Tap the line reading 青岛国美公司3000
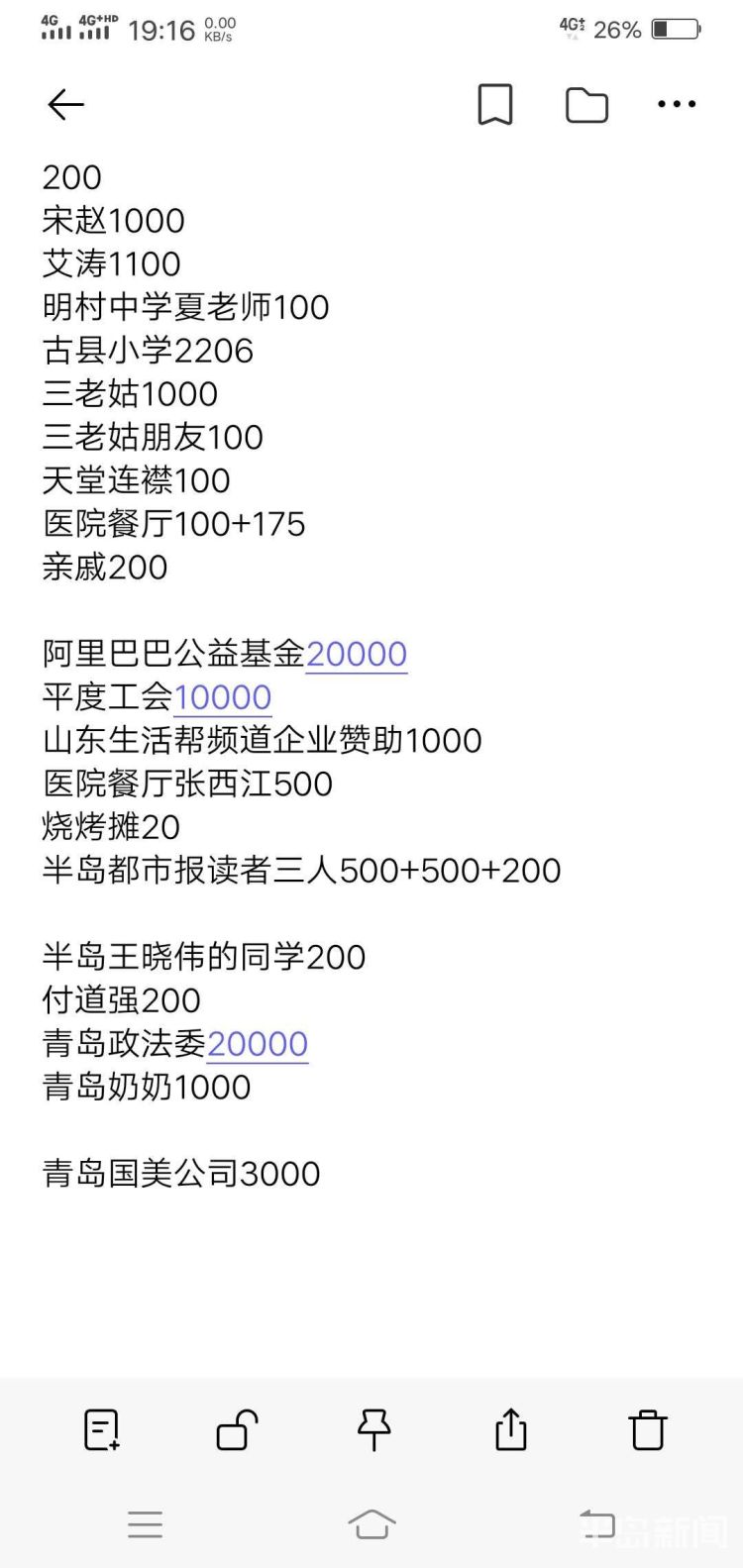This screenshot has height=1568, width=743. [178, 1173]
